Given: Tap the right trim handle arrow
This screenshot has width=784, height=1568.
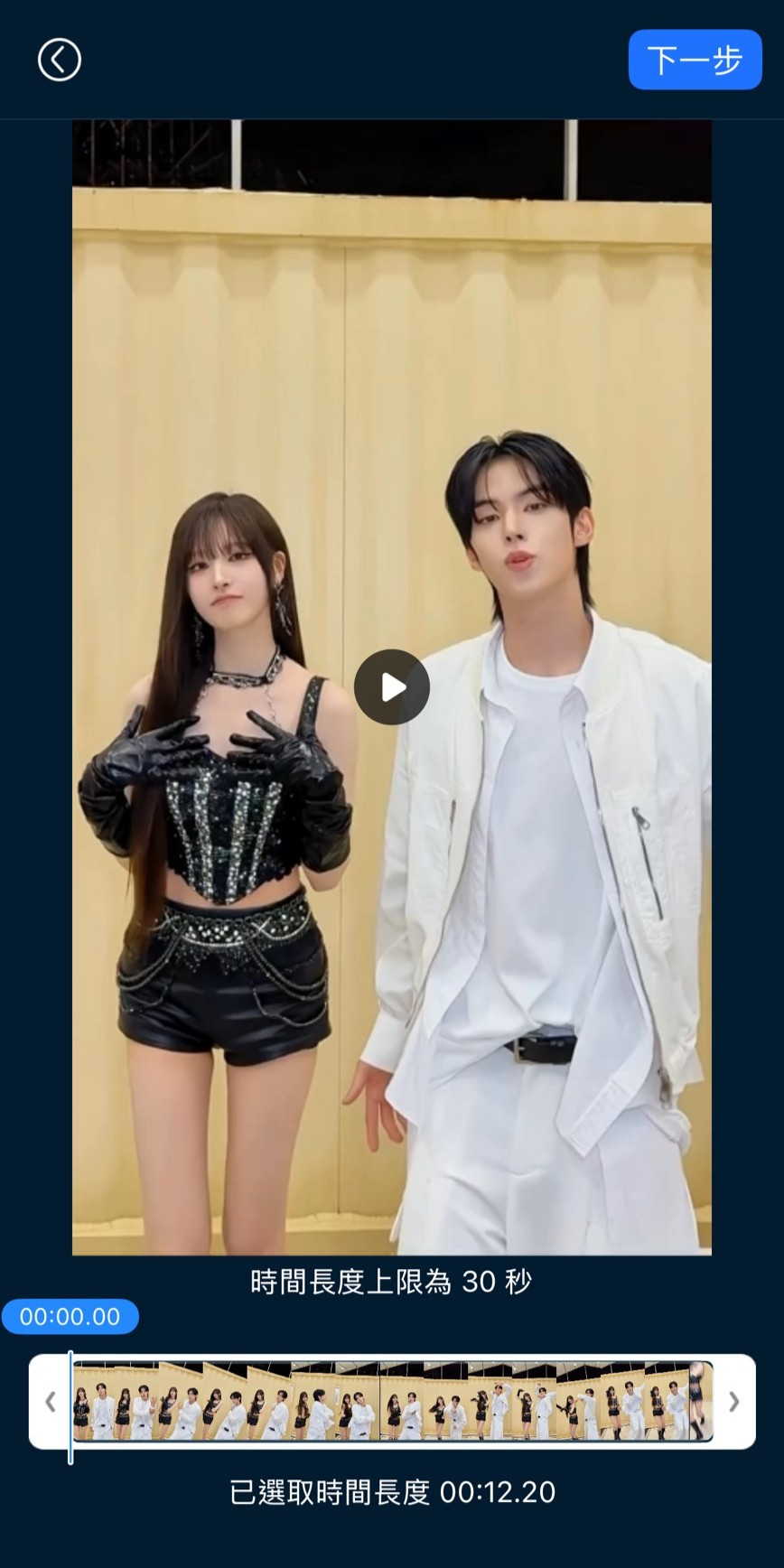Looking at the screenshot, I should pyautogui.click(x=733, y=1401).
